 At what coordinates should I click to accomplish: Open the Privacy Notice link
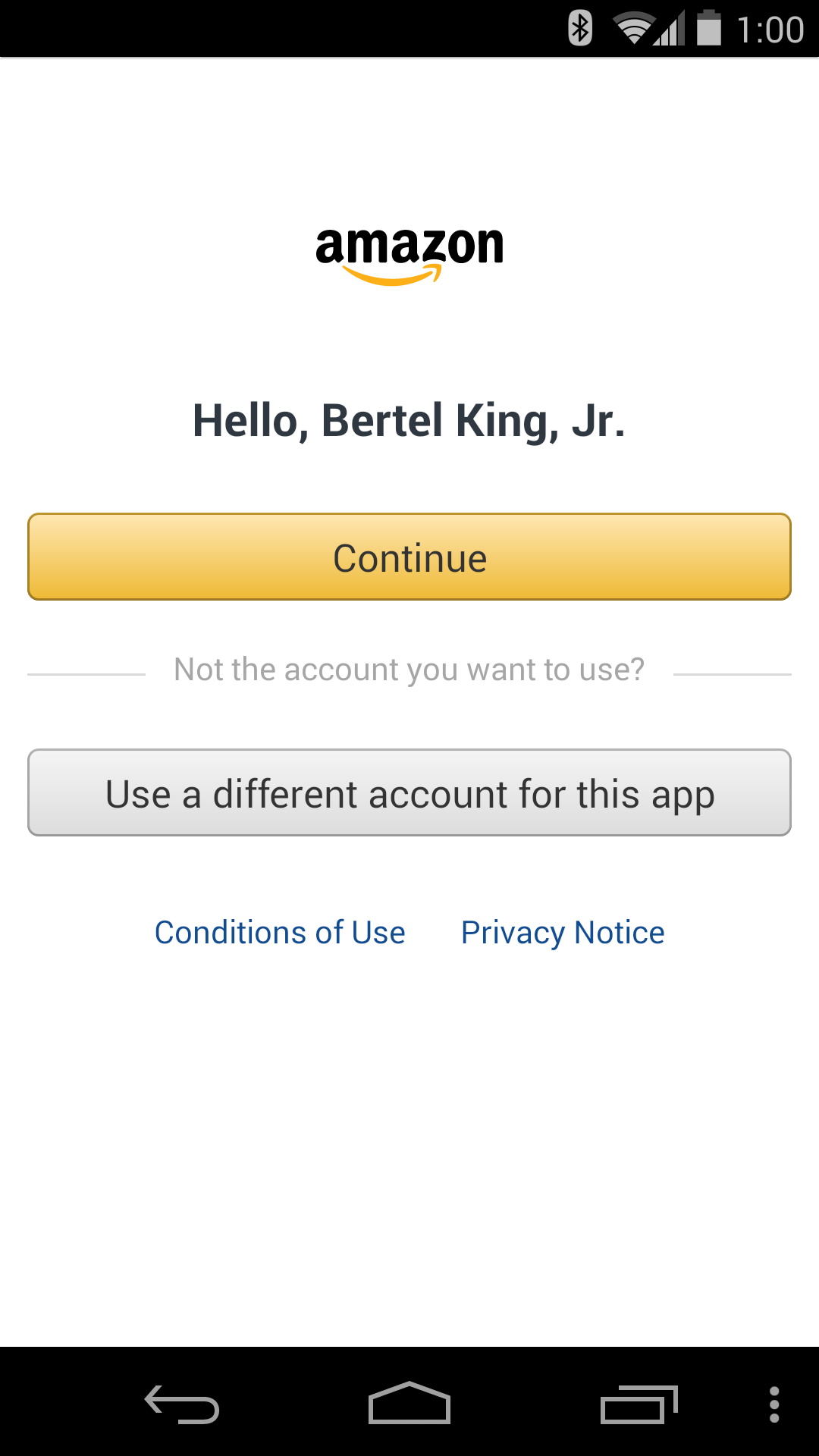[561, 932]
